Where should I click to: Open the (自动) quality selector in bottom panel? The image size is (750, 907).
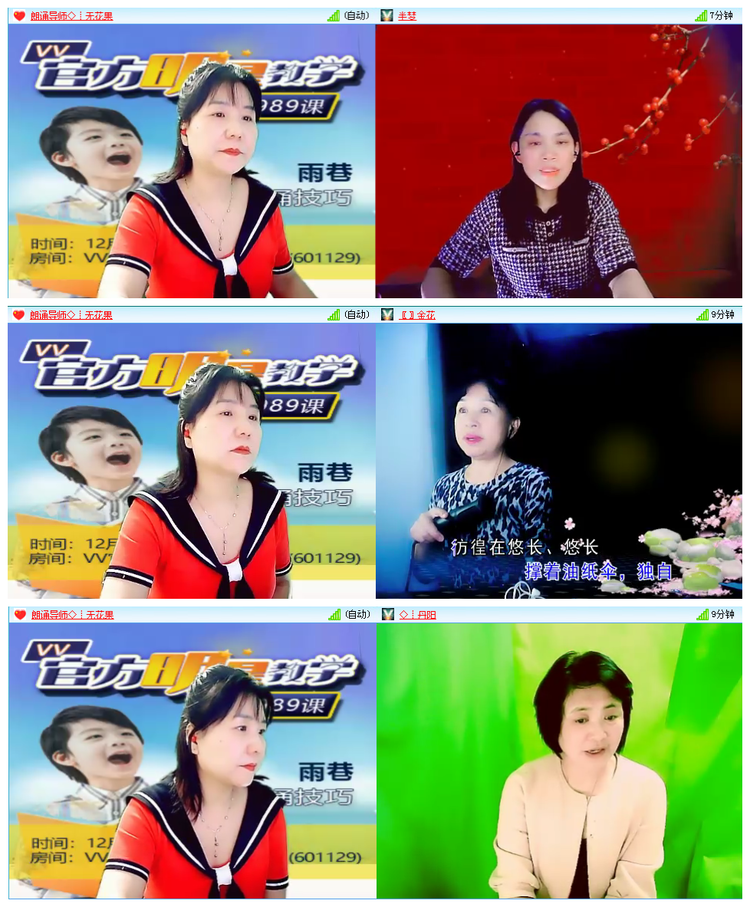(x=357, y=616)
